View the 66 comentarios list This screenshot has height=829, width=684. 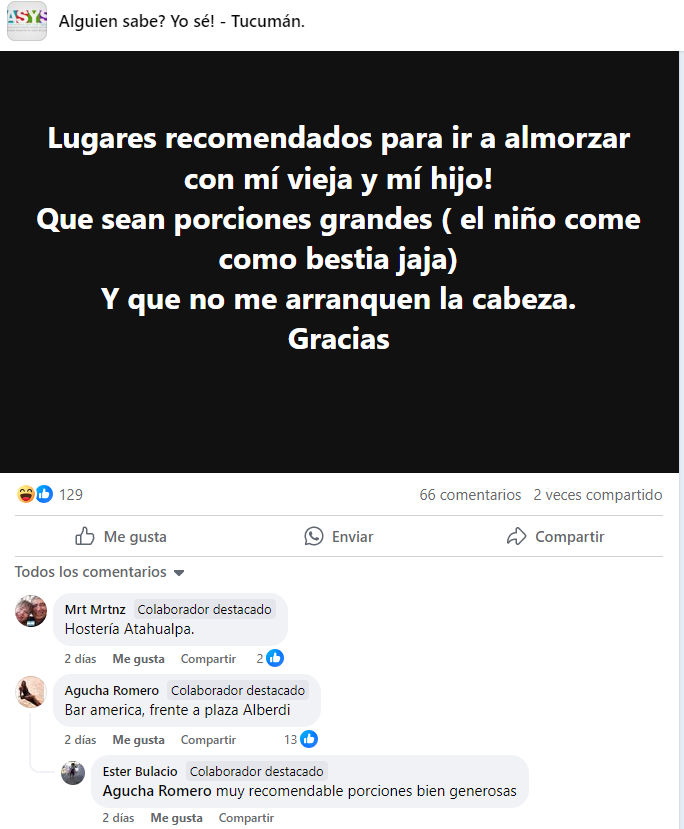point(470,495)
